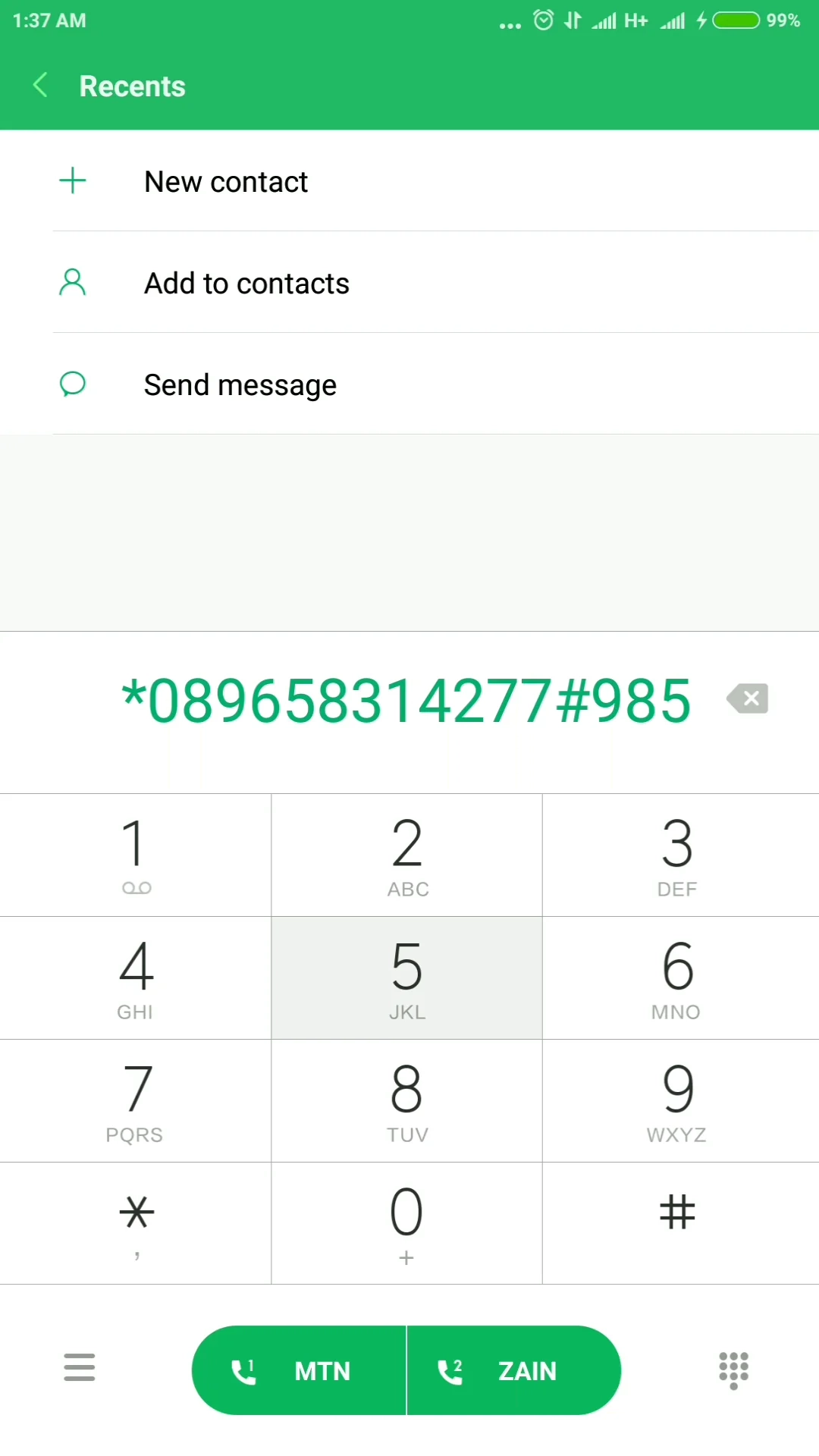819x1456 pixels.
Task: Select Add to contacts option
Action: [246, 282]
